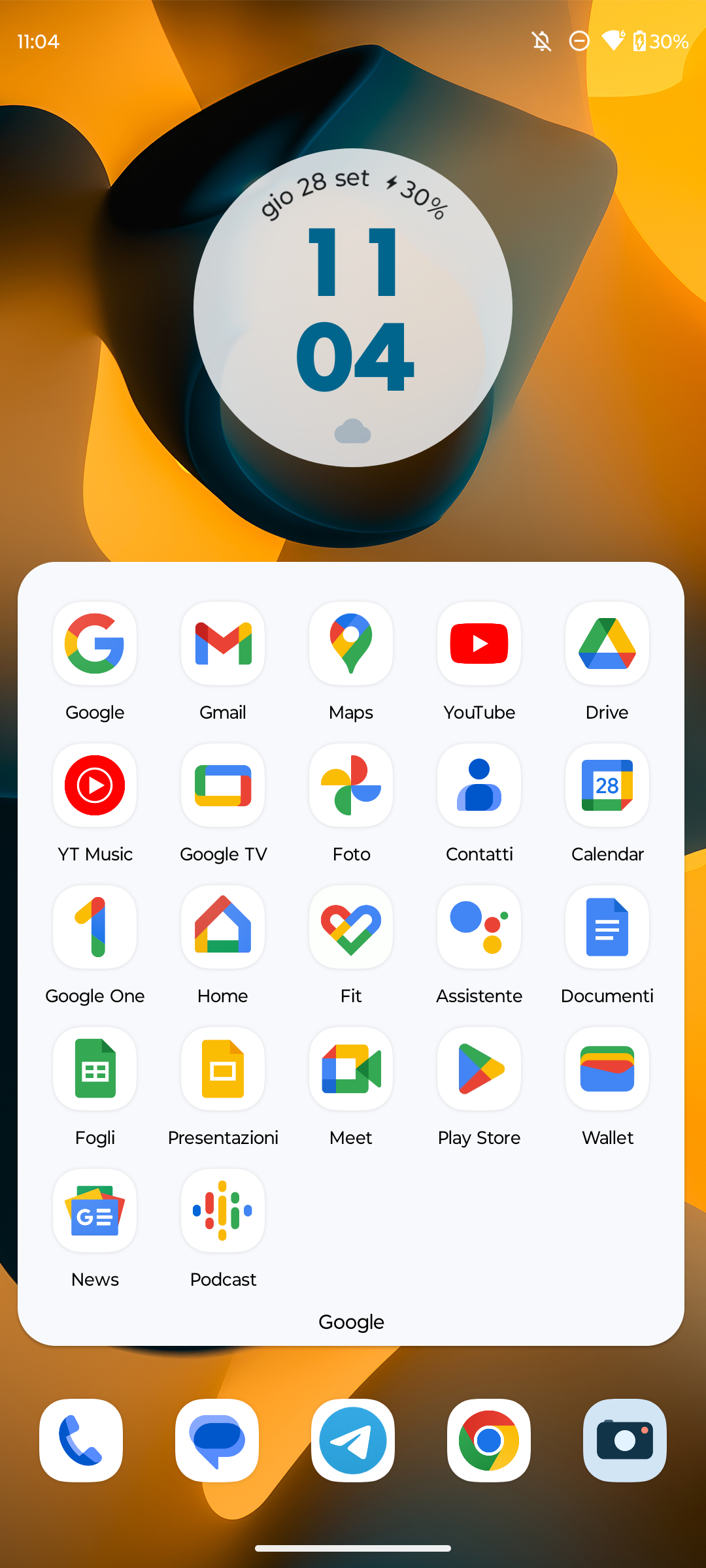Open the Phone dialer in dock

coord(81,1441)
